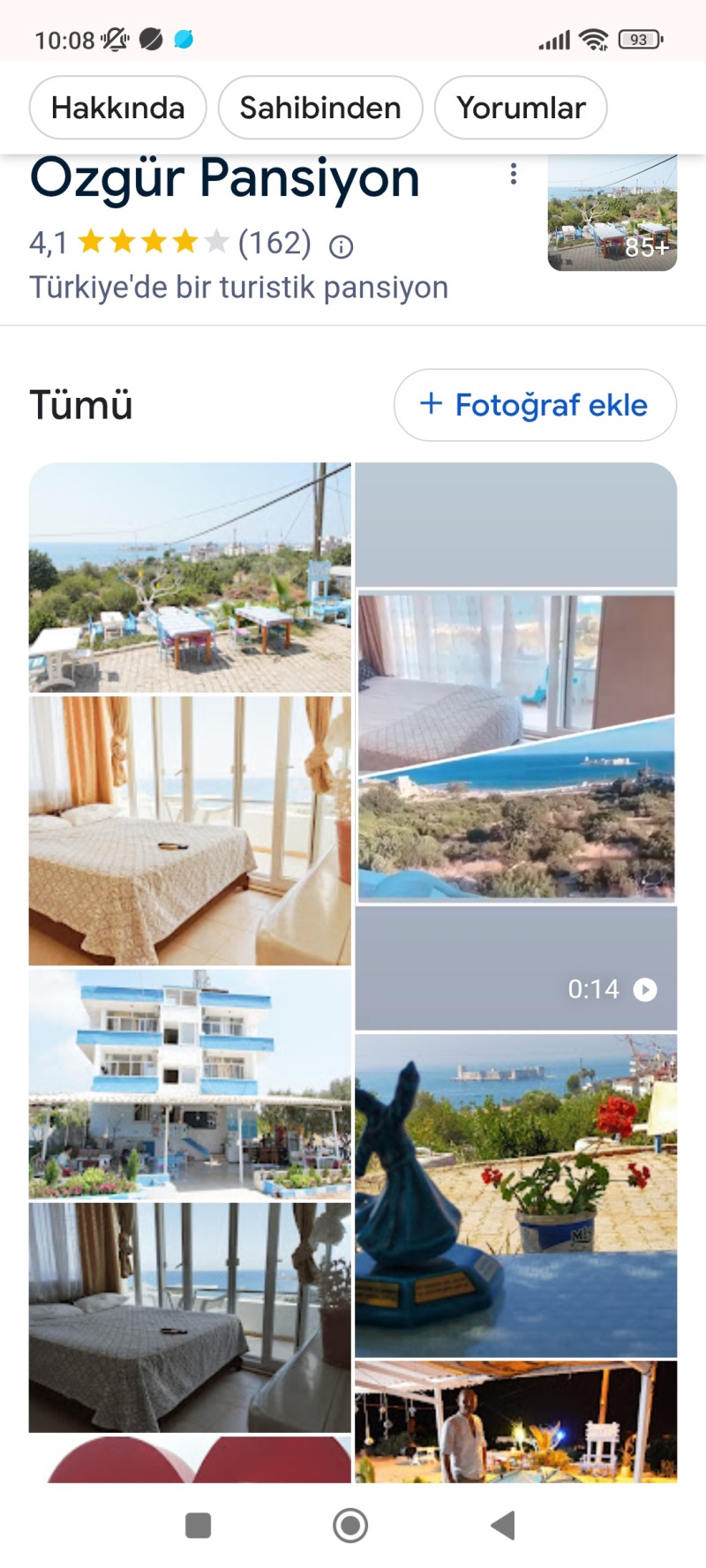Screen dimensions: 706x1568
Task: Open the bedroom photo with orange curtains
Action: point(190,829)
